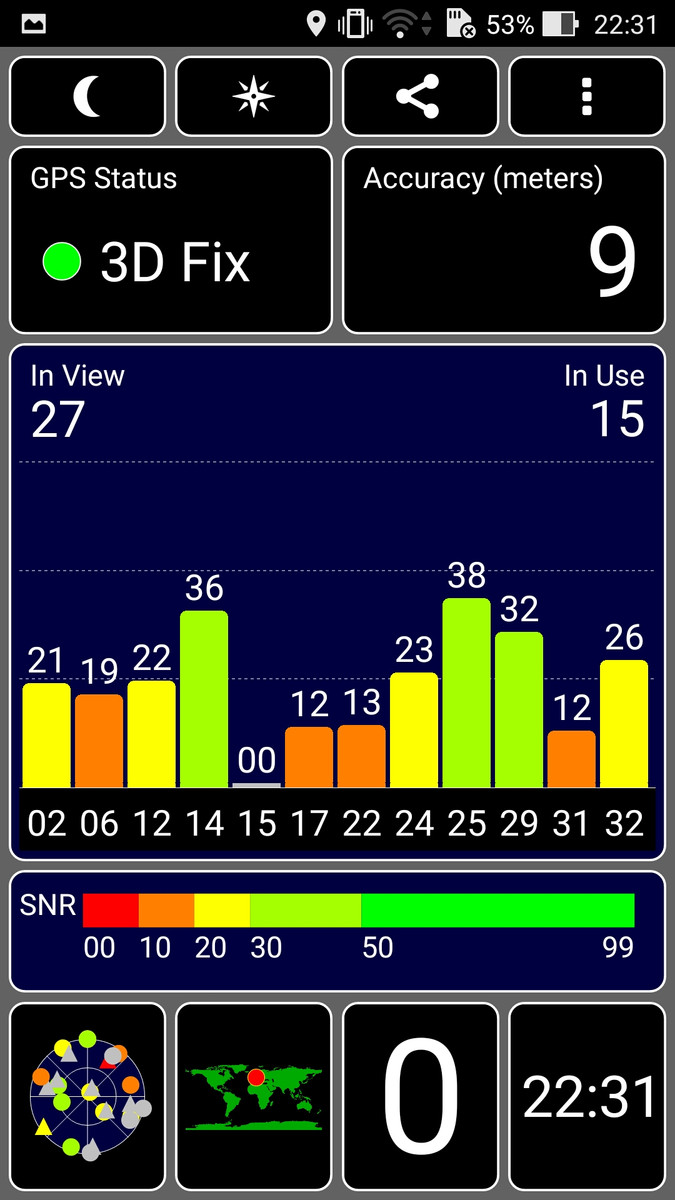Open the overflow menu
This screenshot has height=1200, width=675.
(x=587, y=96)
